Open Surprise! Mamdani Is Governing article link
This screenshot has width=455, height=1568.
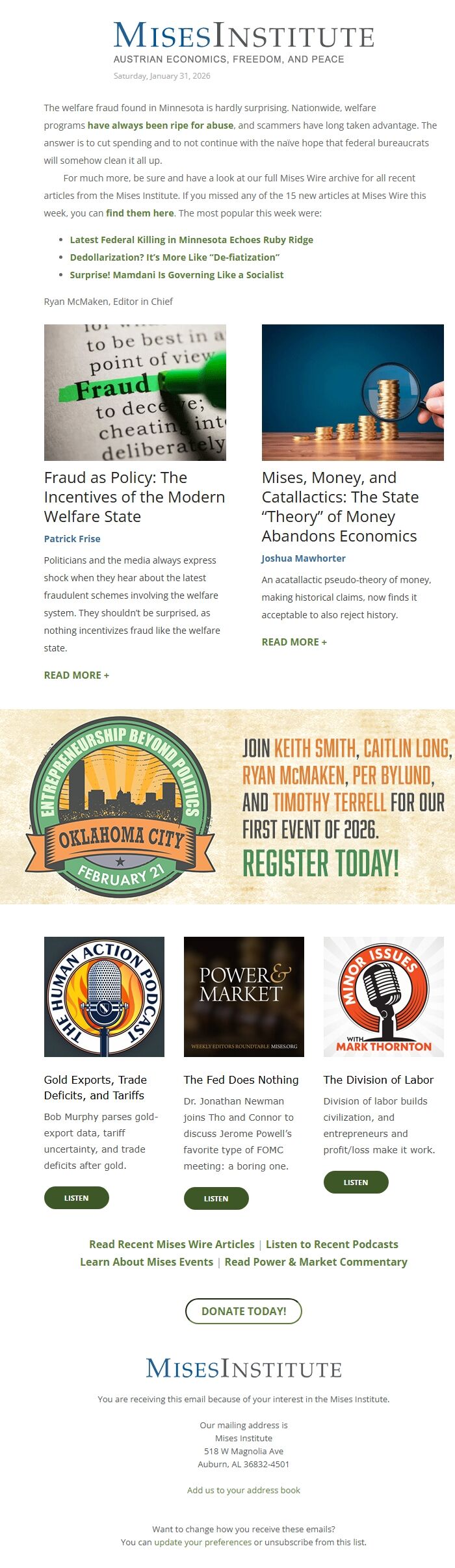(x=176, y=275)
